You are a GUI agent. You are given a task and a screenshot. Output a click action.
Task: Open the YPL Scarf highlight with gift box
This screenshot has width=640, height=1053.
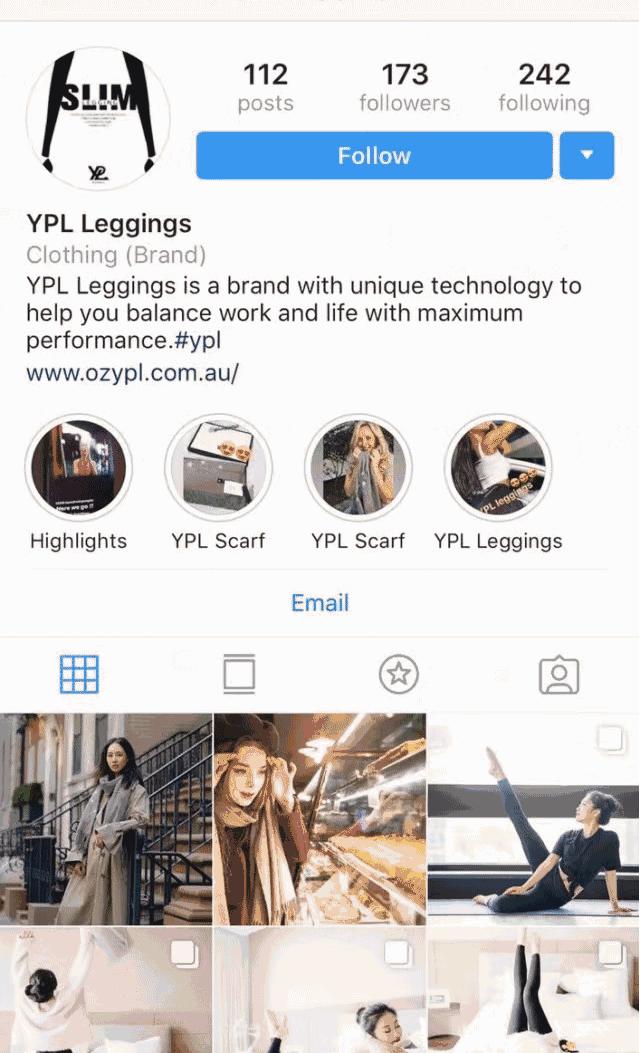(x=218, y=469)
